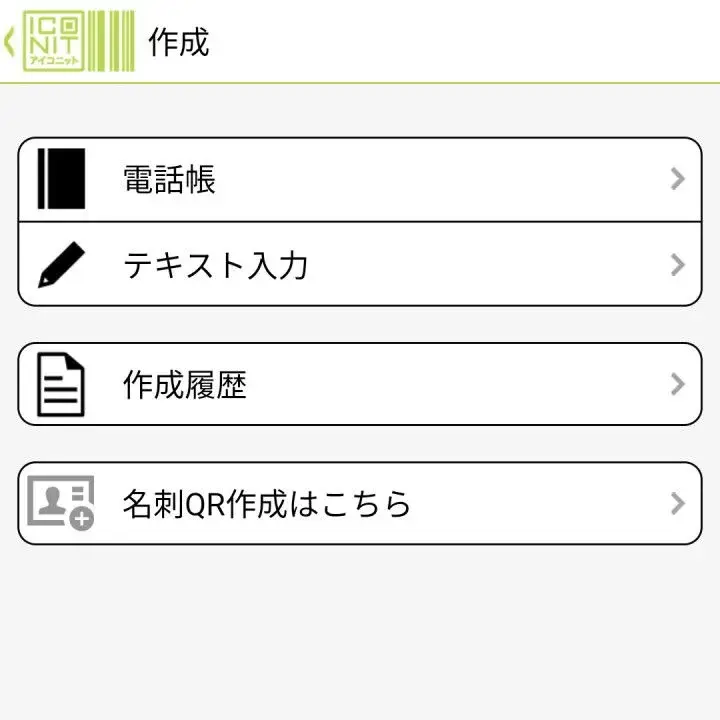Tap 名刺QR作成はこちら row

(x=360, y=503)
